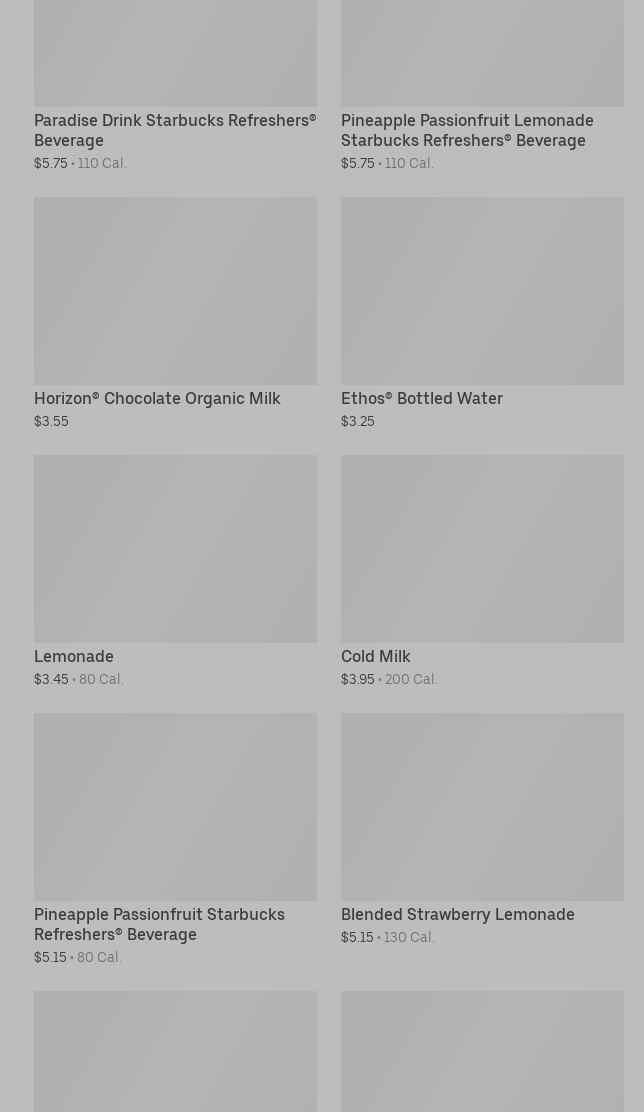View Pineapple Passionfruit Starbucks Refreshers Beverage for $5.15
Viewport: 644px width, 1112px height.
[175, 839]
